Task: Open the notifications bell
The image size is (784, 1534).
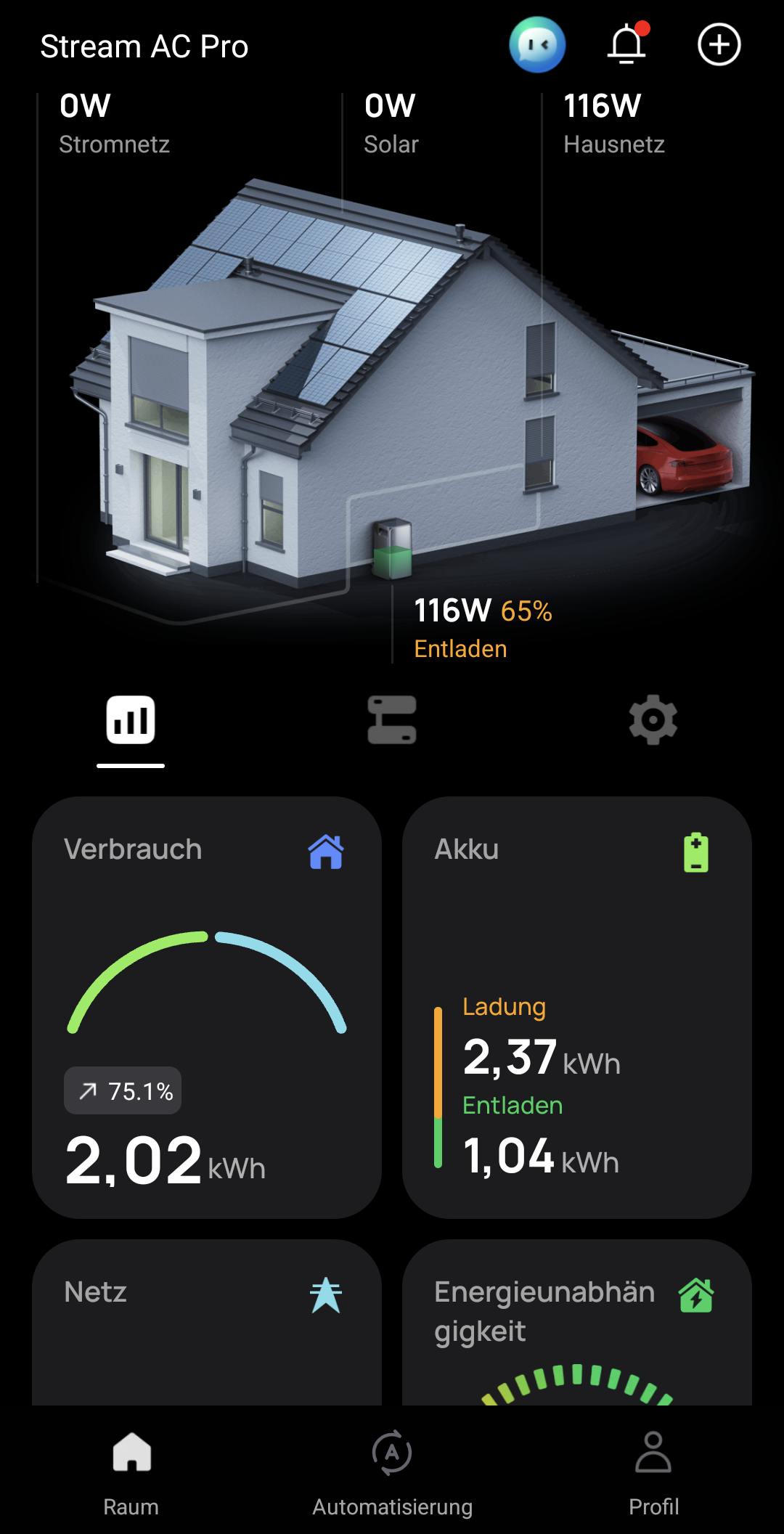Action: coord(627,44)
